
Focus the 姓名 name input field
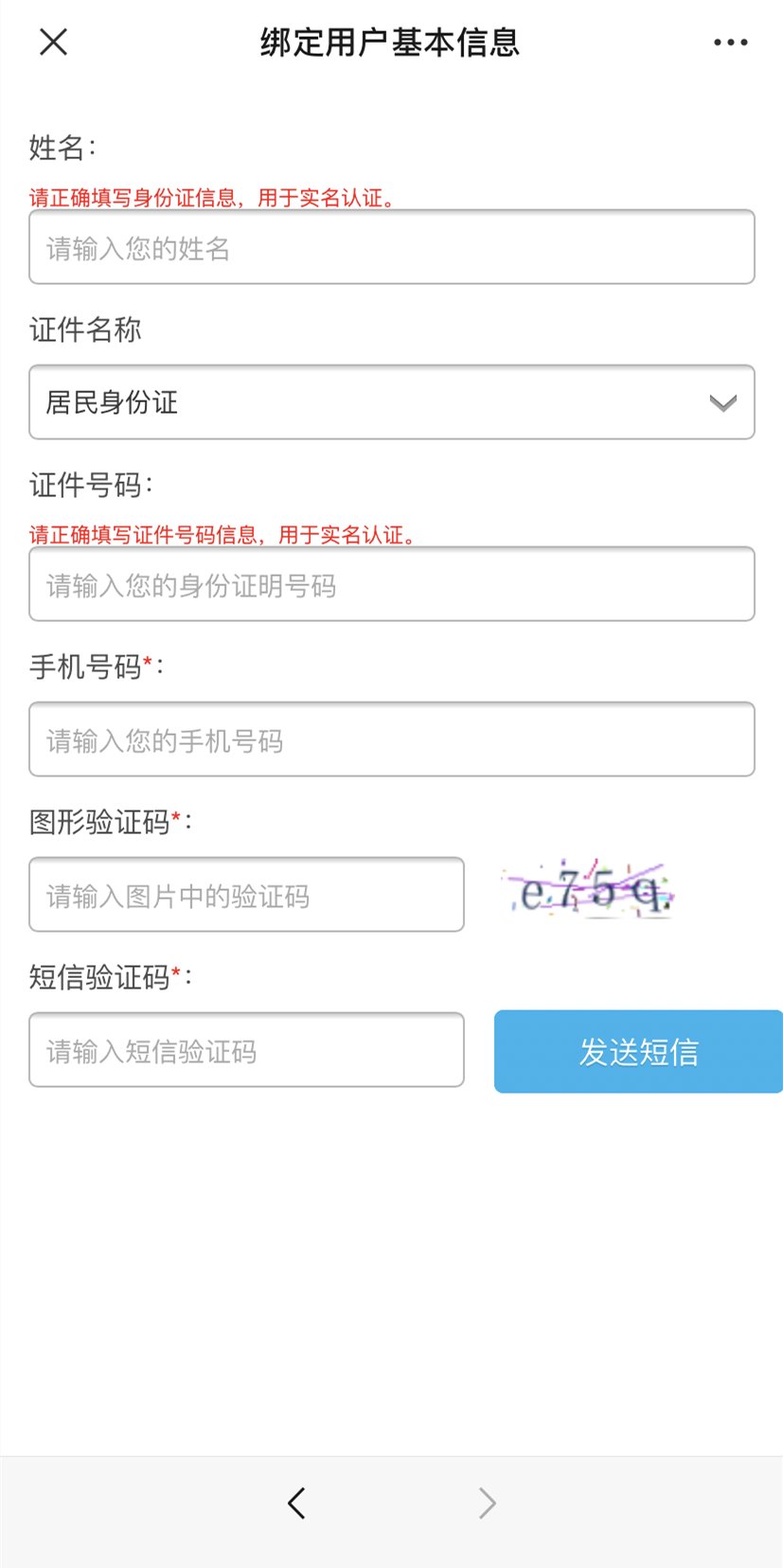(391, 247)
